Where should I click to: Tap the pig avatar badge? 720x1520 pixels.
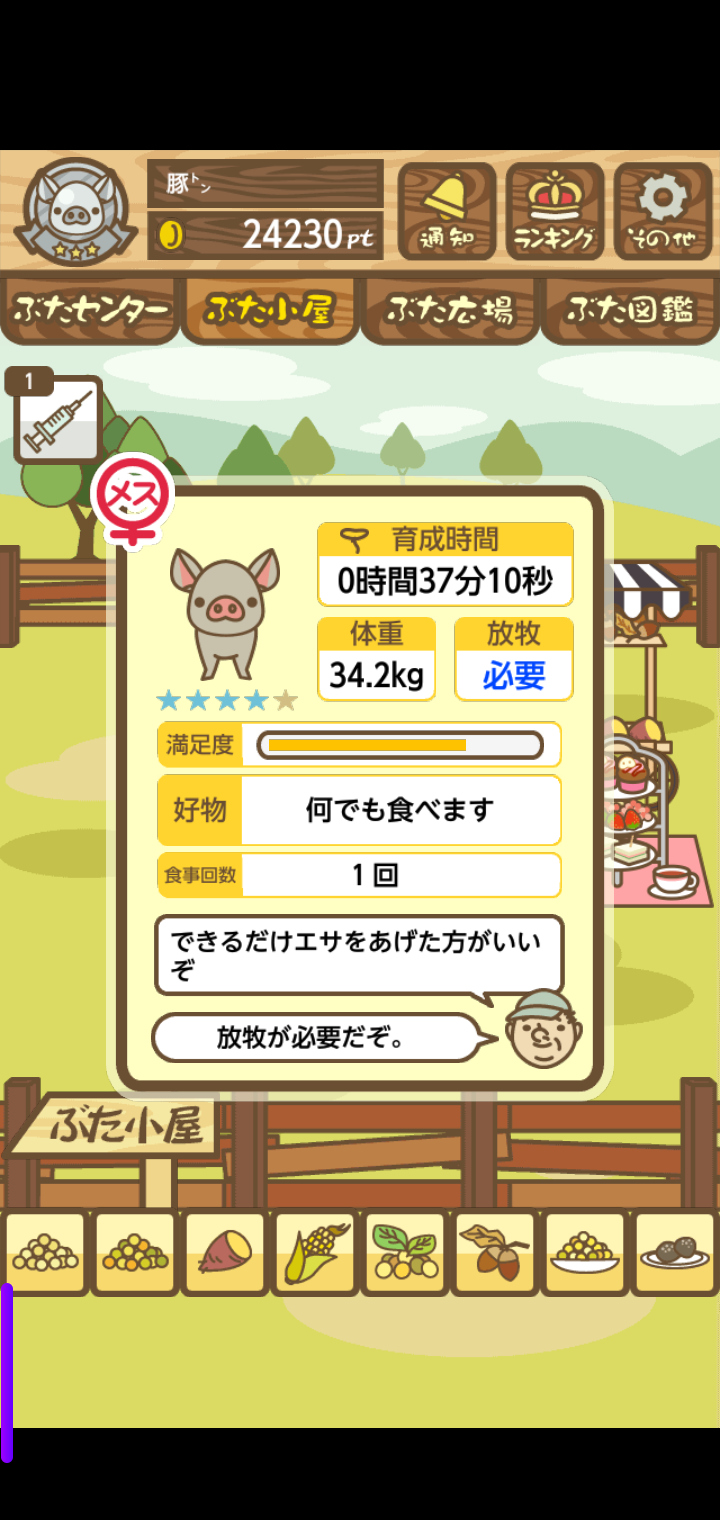pyautogui.click(x=75, y=211)
